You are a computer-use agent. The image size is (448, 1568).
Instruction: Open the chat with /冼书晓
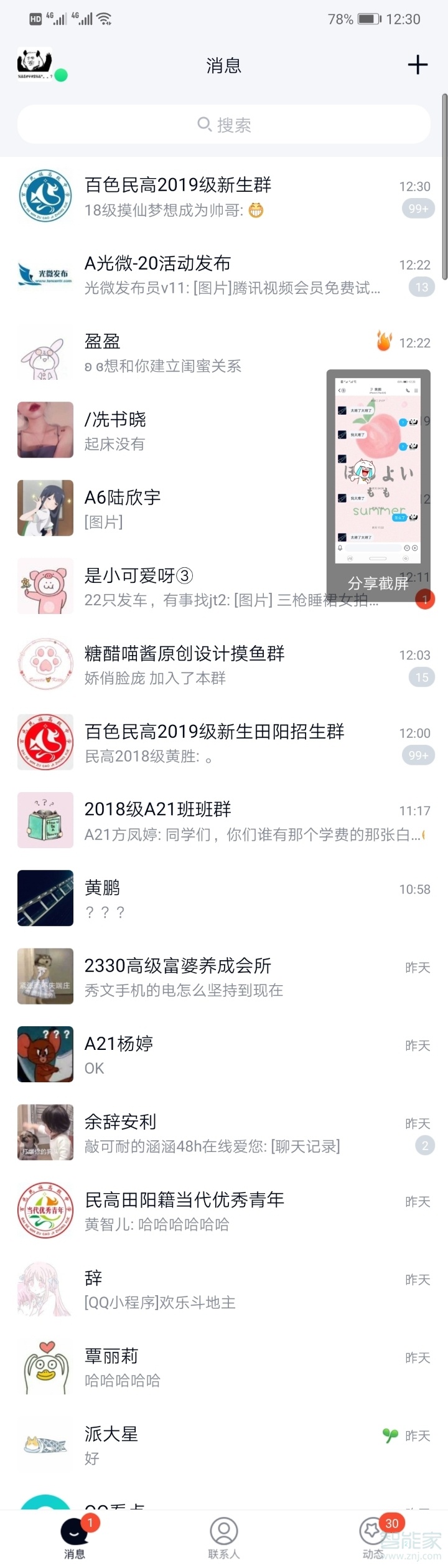click(168, 430)
